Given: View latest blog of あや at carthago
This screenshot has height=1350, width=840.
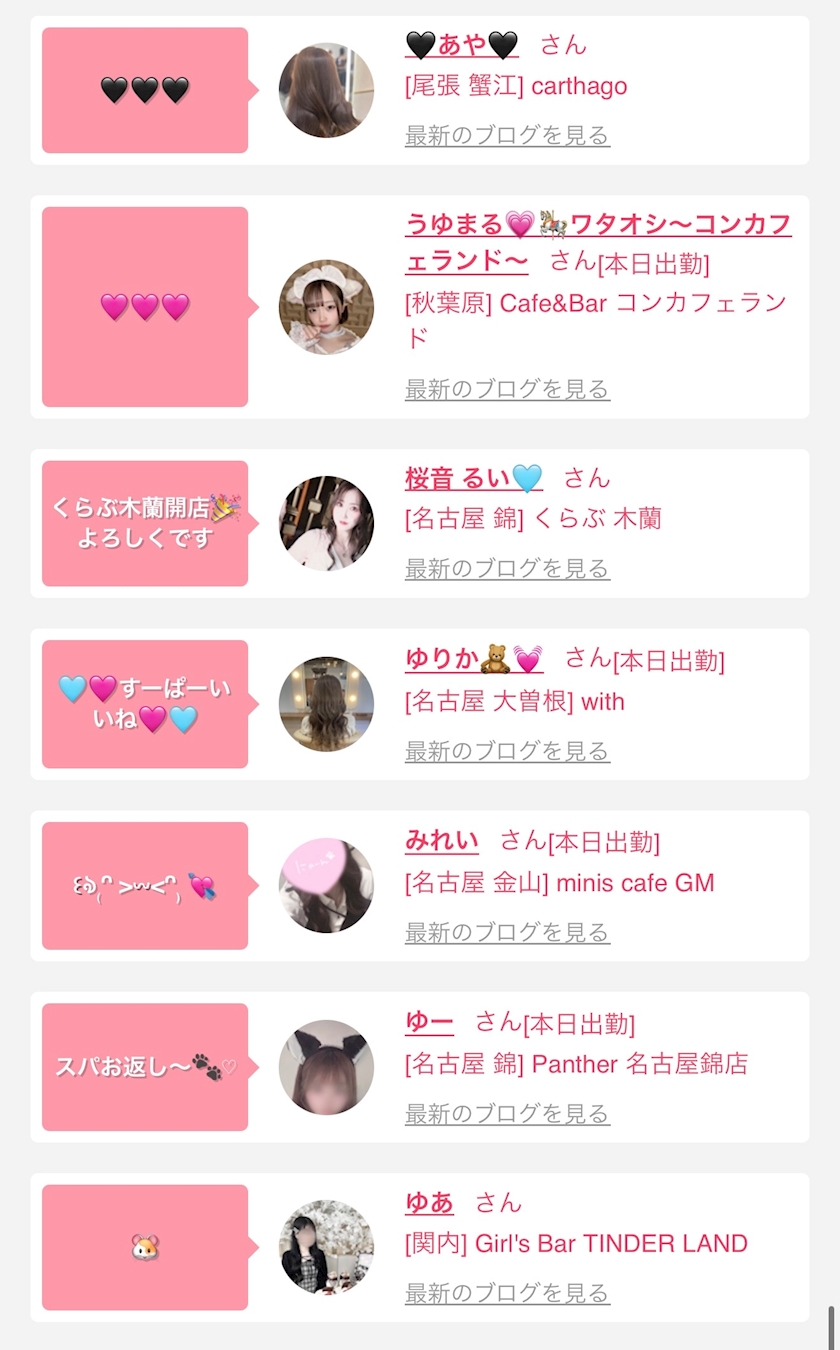Looking at the screenshot, I should coord(507,135).
